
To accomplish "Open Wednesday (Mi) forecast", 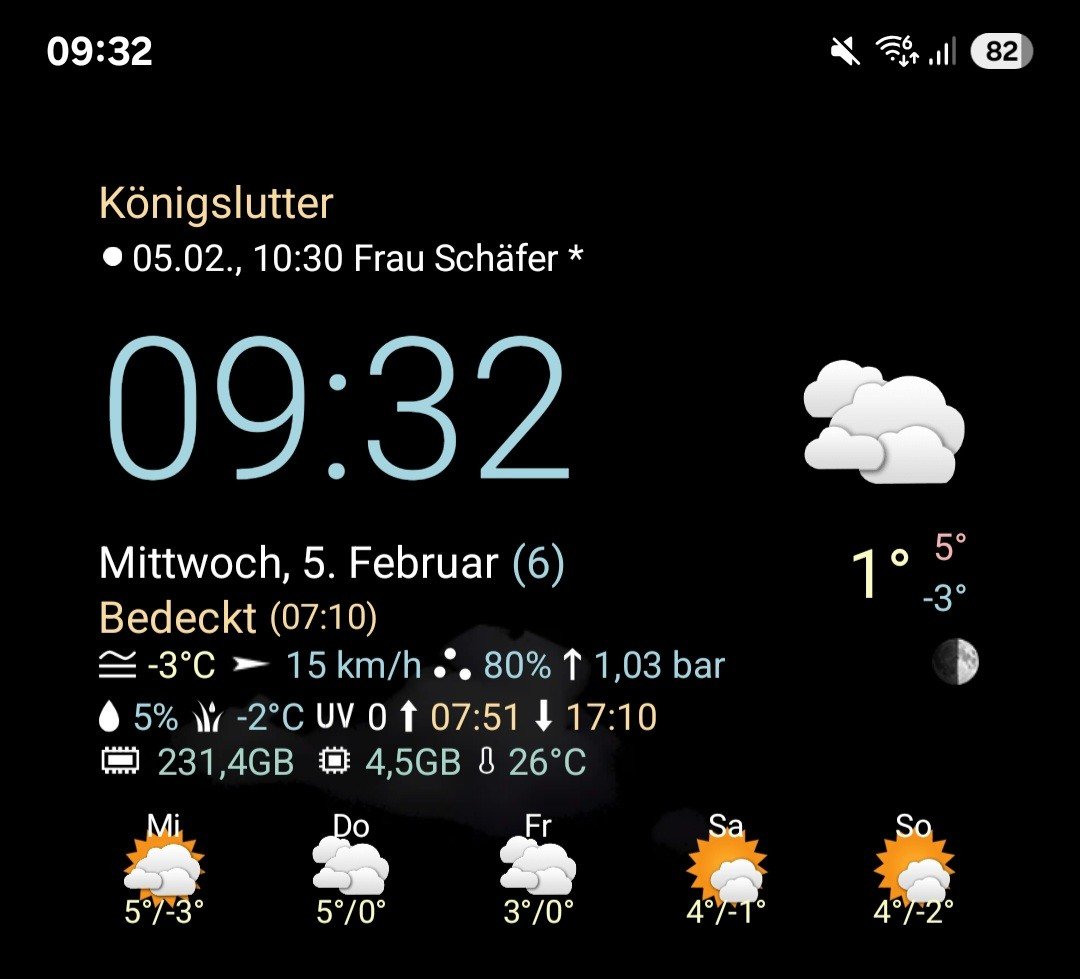I will click(164, 868).
